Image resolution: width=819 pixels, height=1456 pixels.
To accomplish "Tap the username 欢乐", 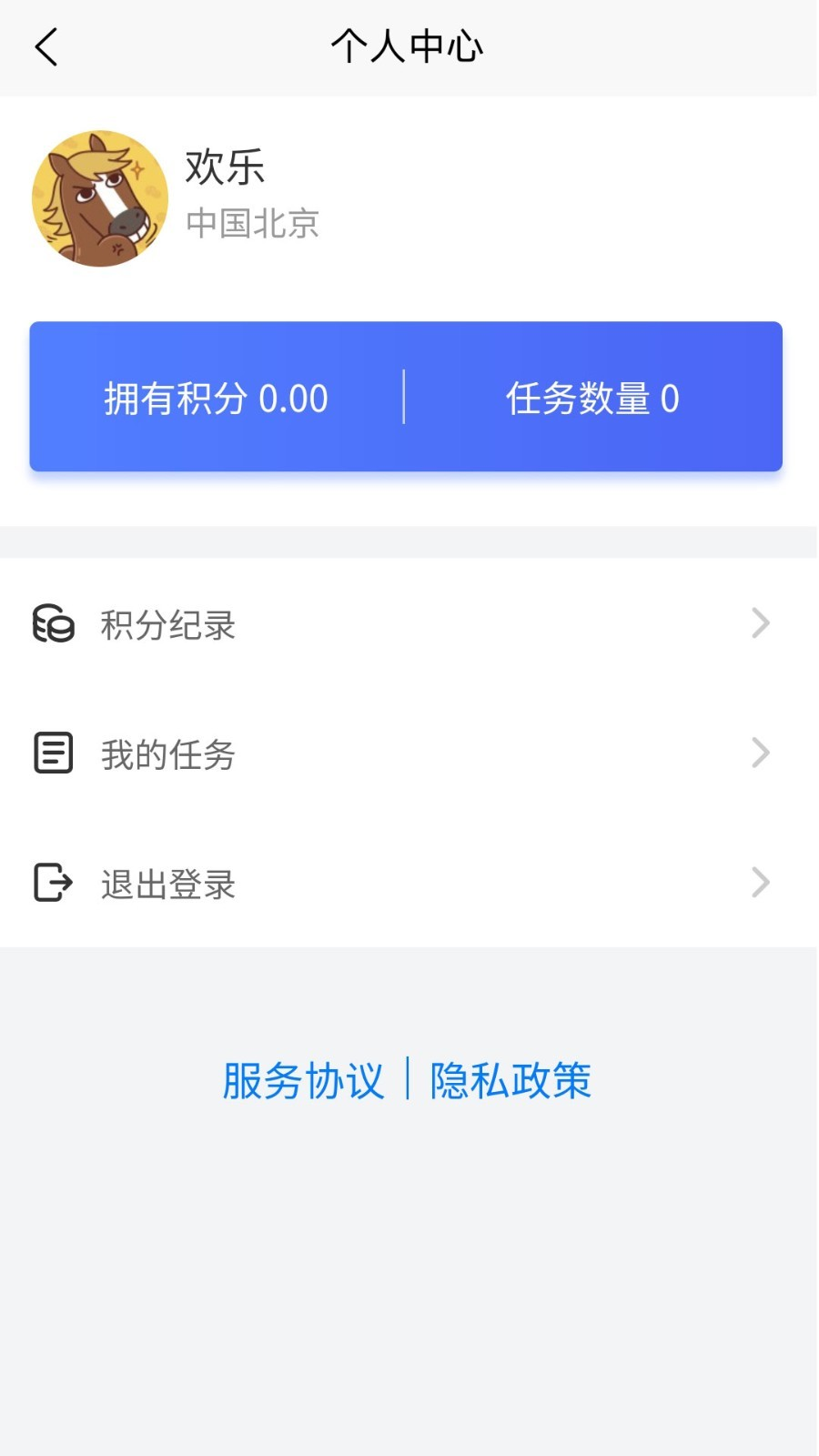I will [x=226, y=167].
